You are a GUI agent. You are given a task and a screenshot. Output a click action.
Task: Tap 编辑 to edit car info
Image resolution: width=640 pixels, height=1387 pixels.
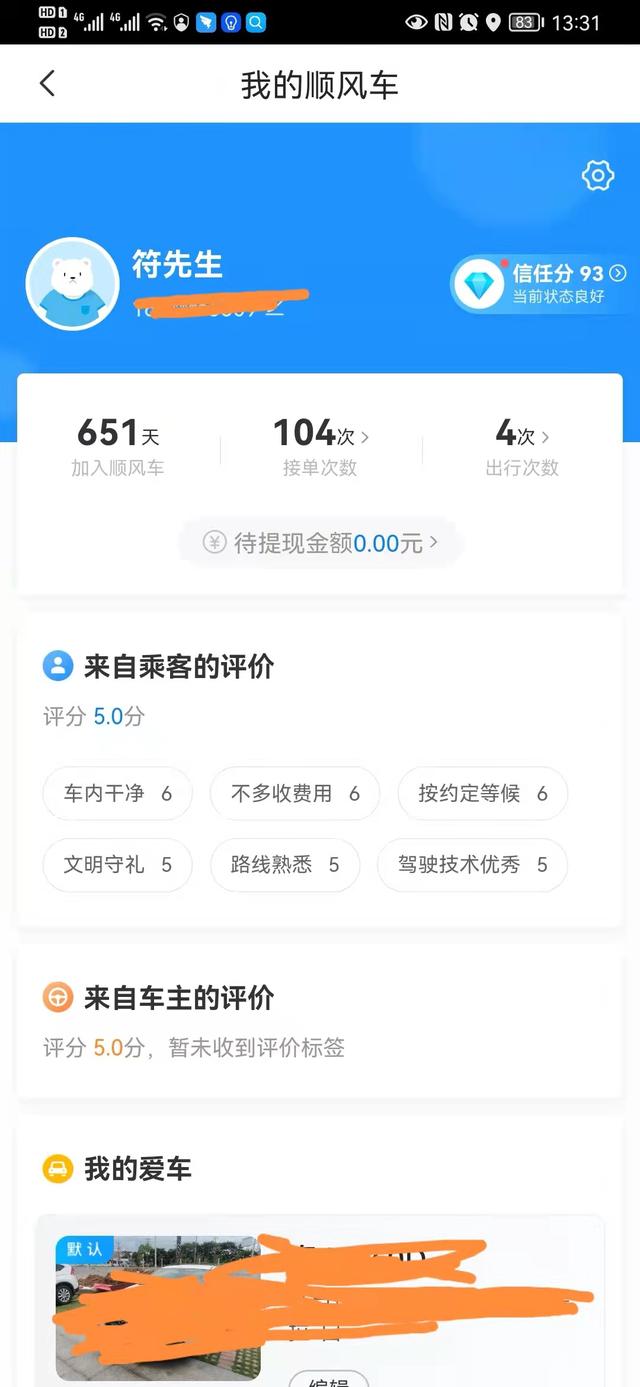[328, 1380]
